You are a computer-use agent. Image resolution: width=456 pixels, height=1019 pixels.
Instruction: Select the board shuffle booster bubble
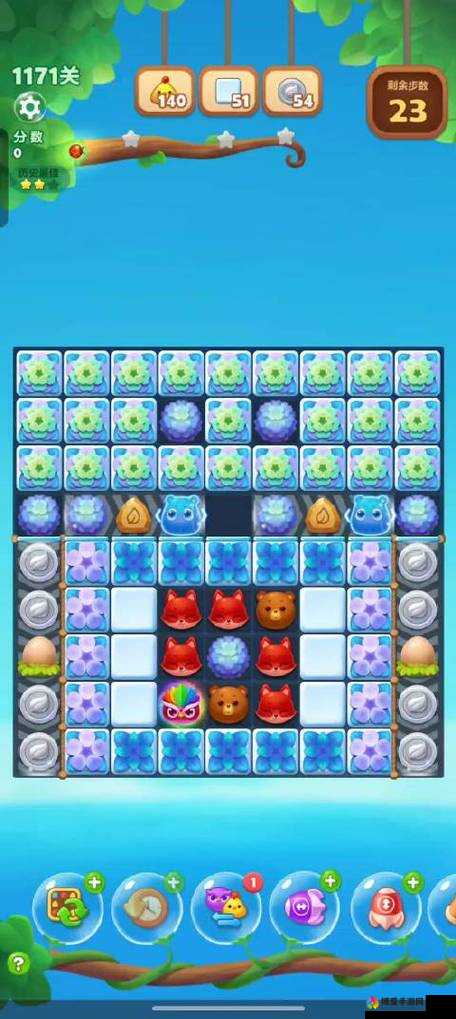[68, 909]
